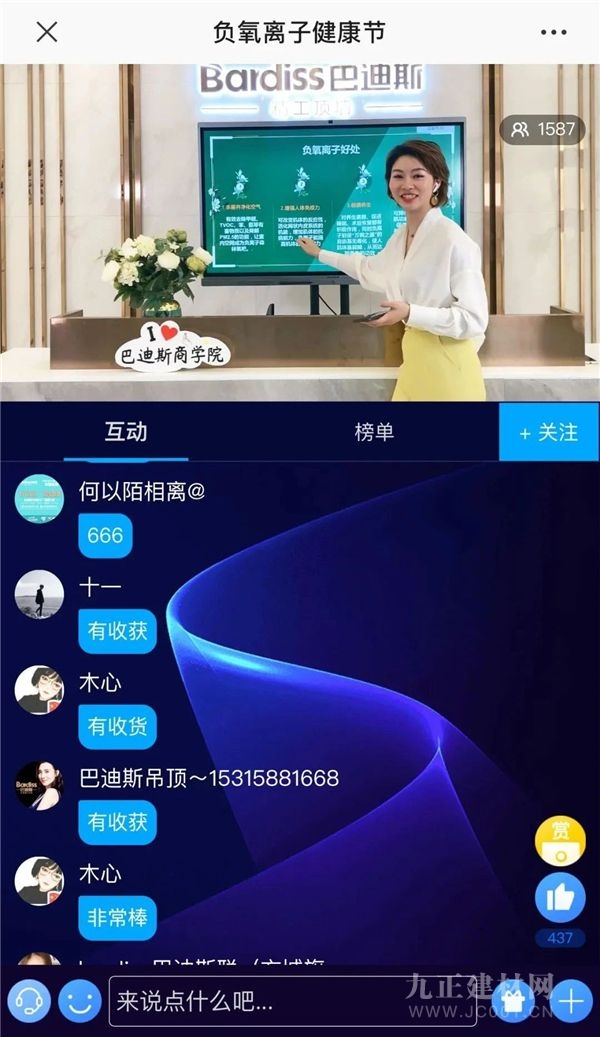This screenshot has width=600, height=1037.
Task: Close the live stream page
Action: click(x=47, y=32)
